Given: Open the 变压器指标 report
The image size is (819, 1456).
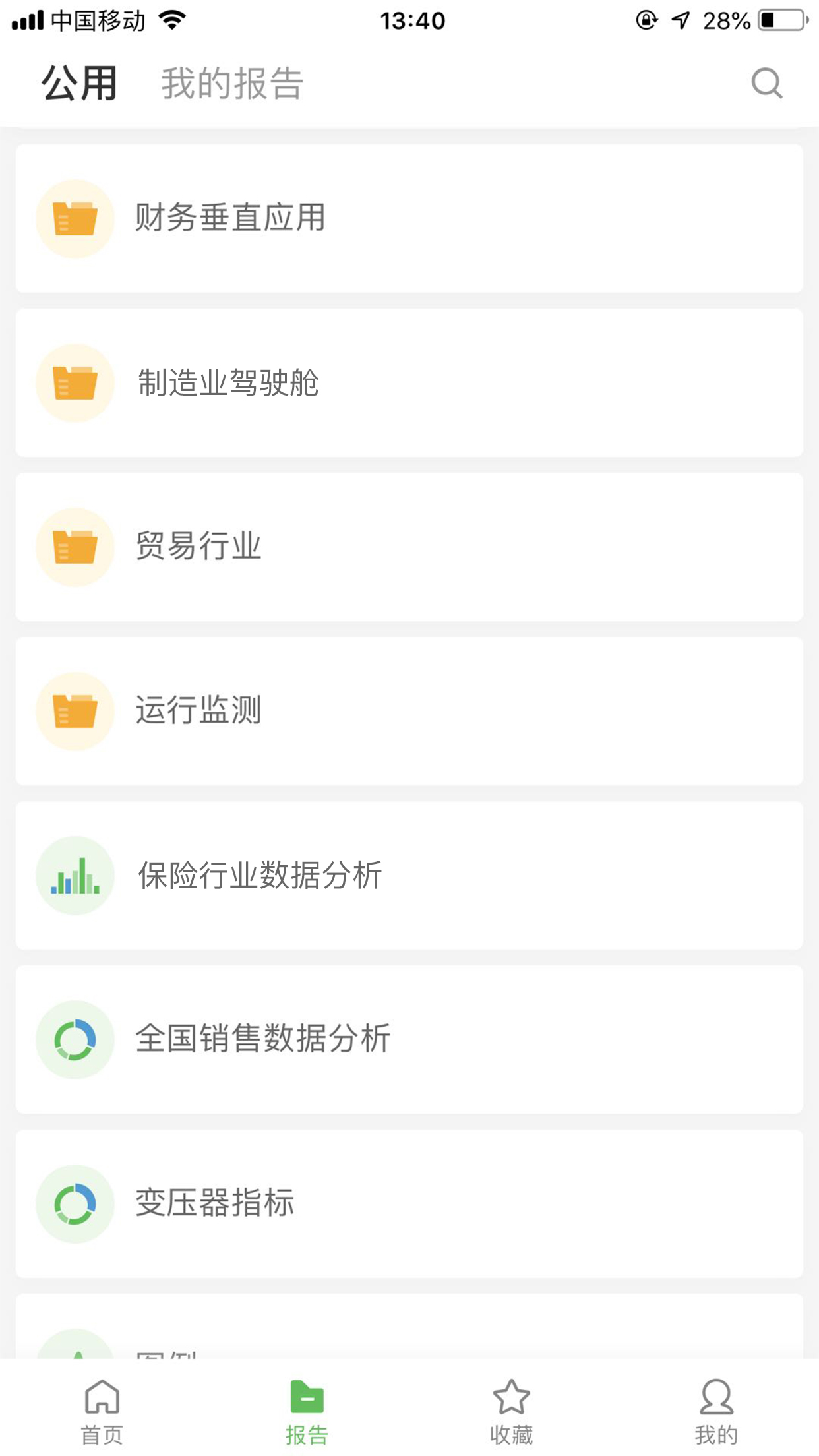Looking at the screenshot, I should tap(409, 1203).
